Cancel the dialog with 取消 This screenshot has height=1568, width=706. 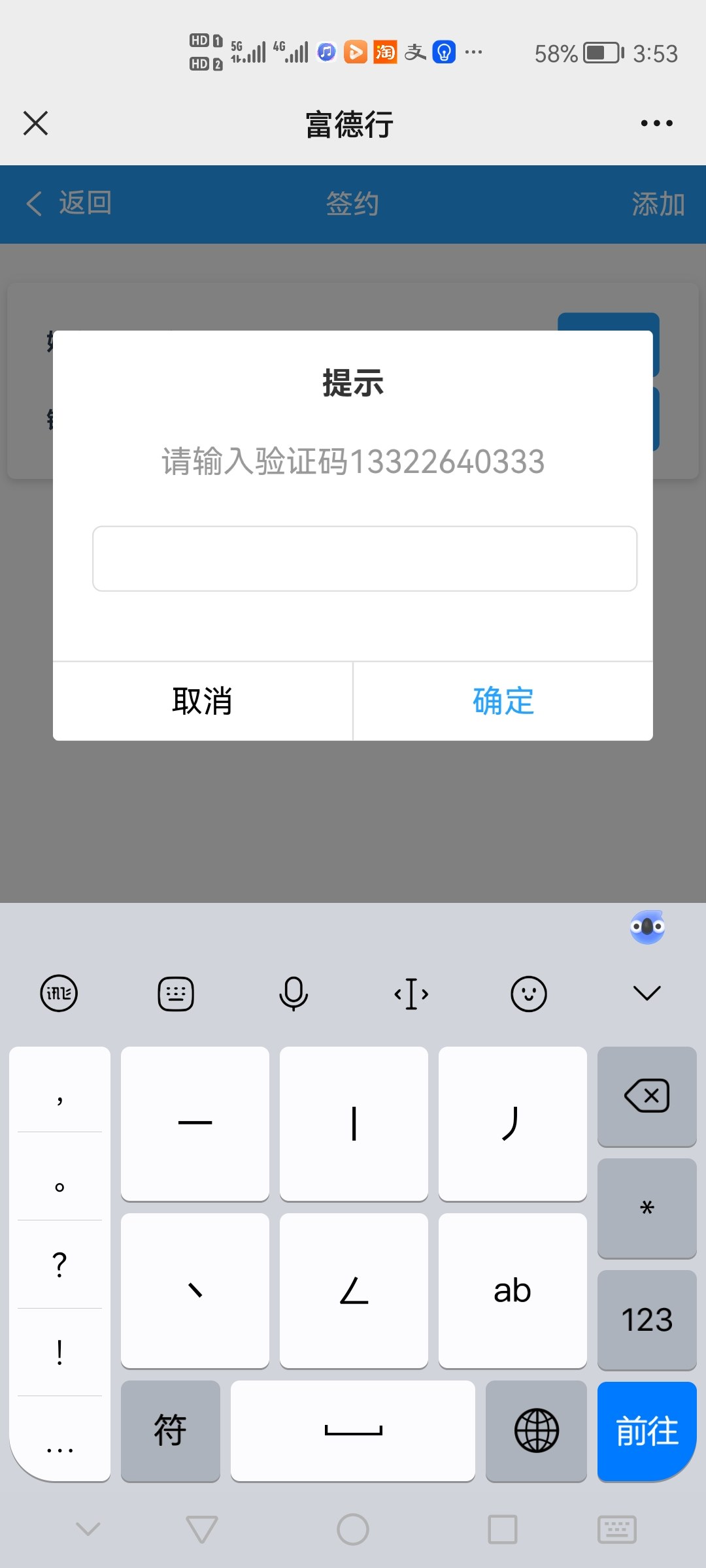click(203, 701)
